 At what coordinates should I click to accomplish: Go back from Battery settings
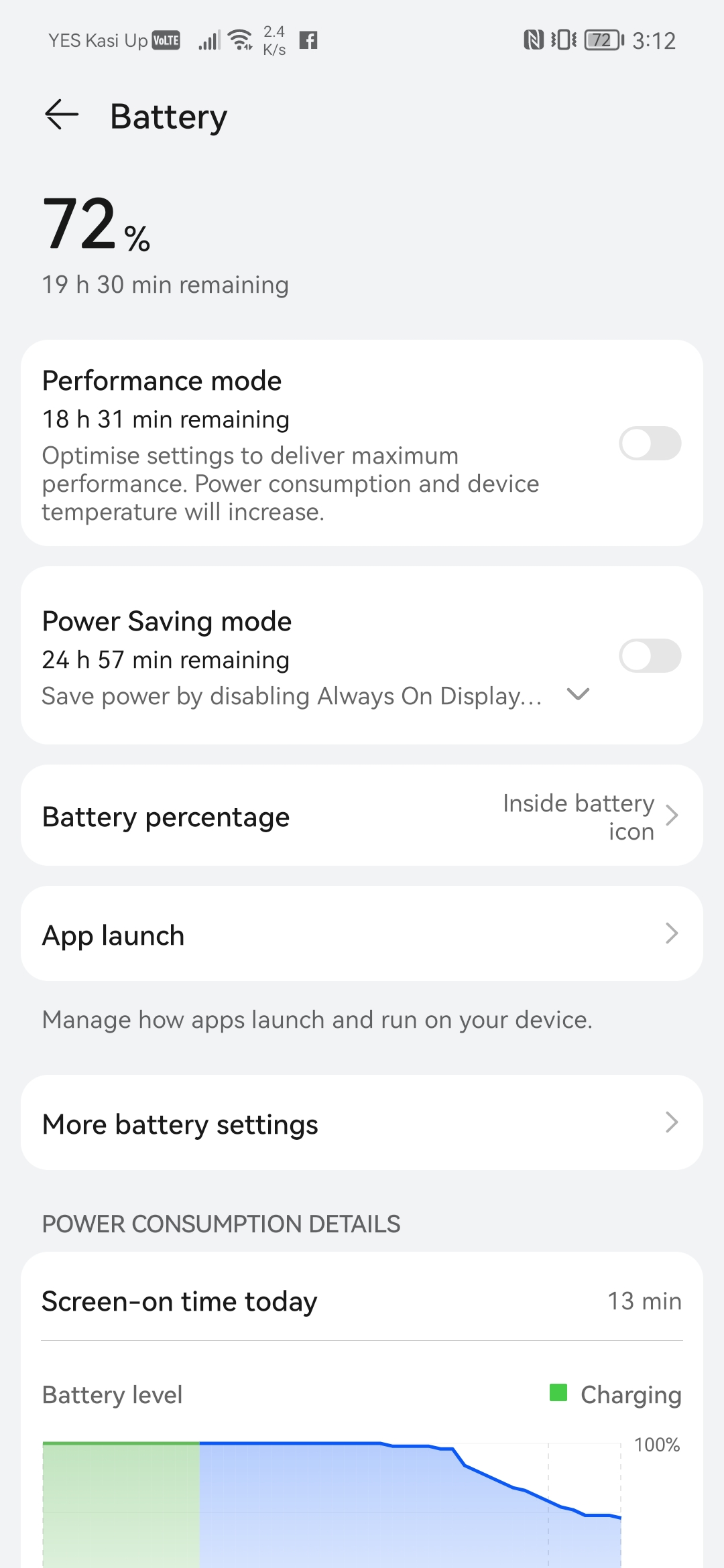(x=62, y=115)
